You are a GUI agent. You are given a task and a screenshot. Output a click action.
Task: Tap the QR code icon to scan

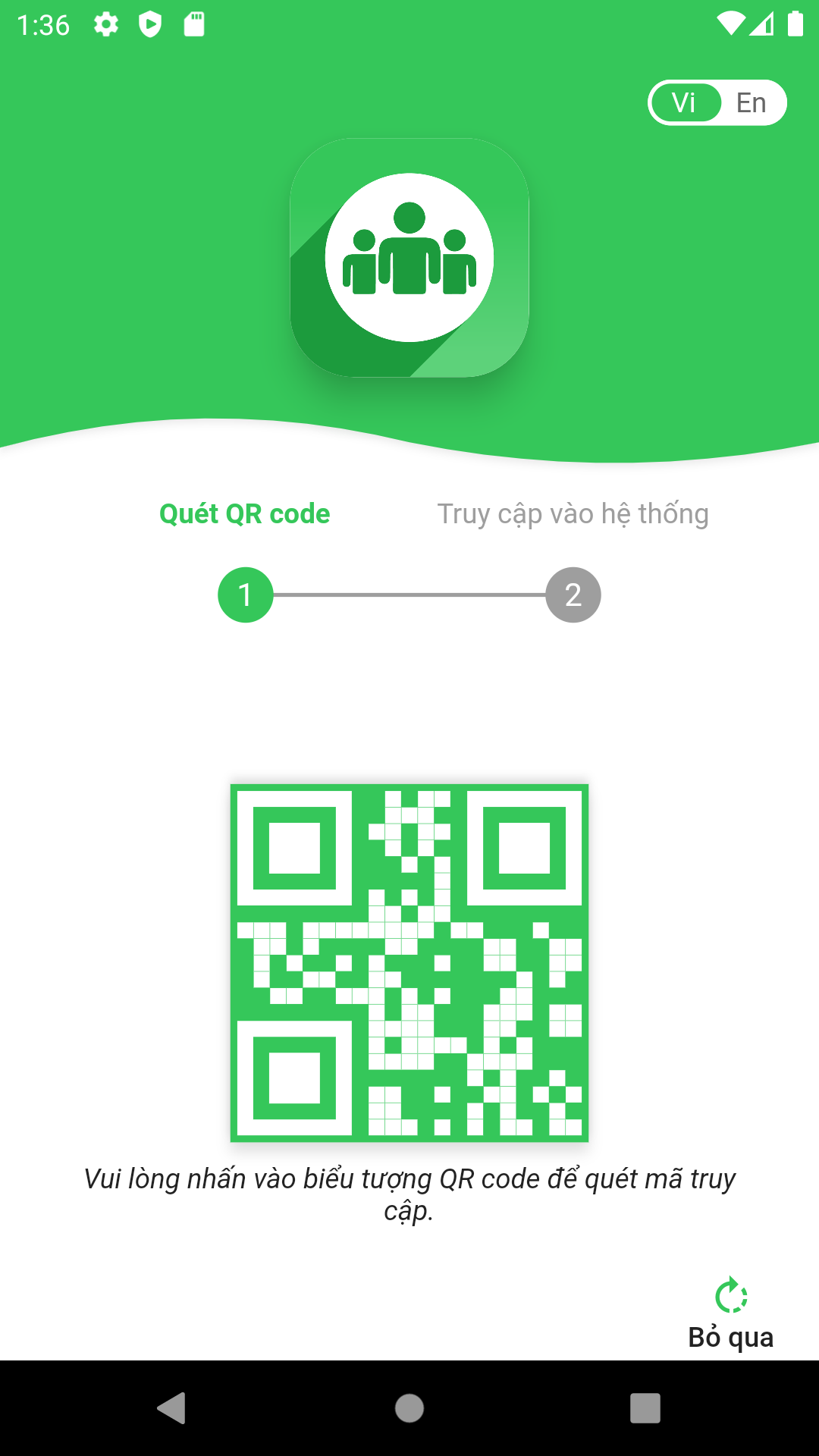pyautogui.click(x=409, y=962)
